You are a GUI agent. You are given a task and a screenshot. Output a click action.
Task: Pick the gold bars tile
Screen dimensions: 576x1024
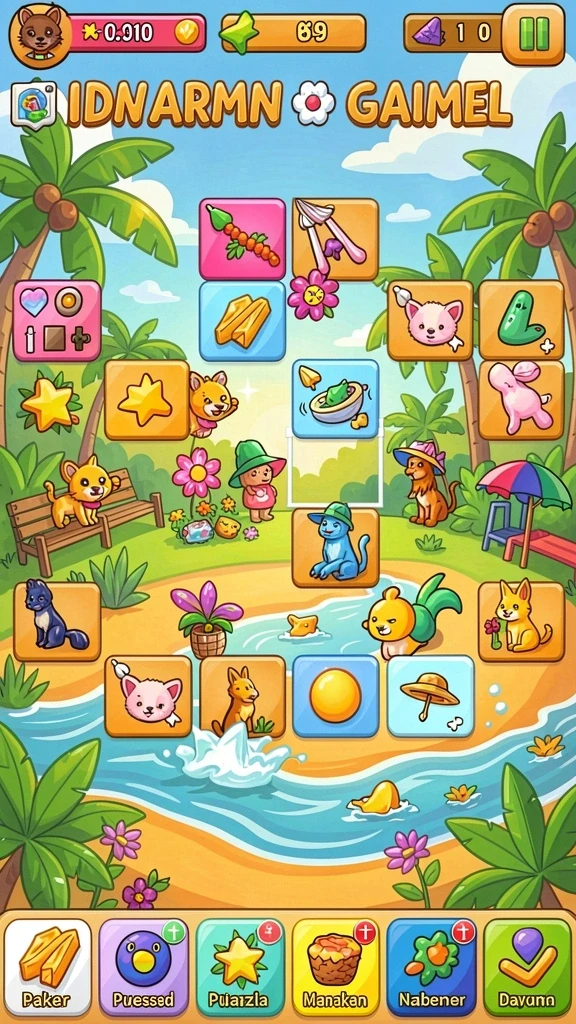[x=242, y=321]
